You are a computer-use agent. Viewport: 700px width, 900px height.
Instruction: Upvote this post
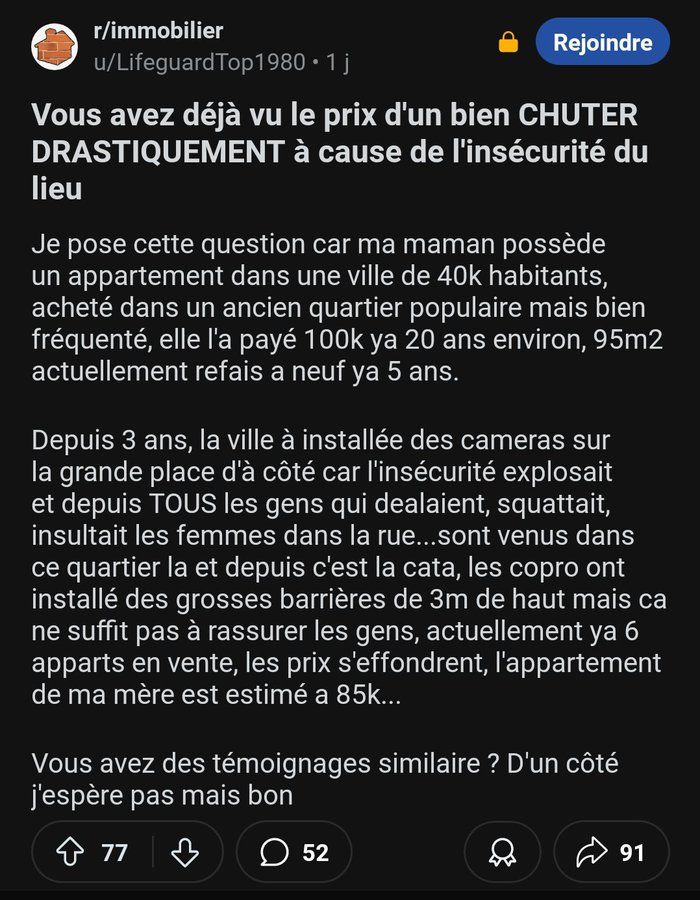pyautogui.click(x=69, y=852)
